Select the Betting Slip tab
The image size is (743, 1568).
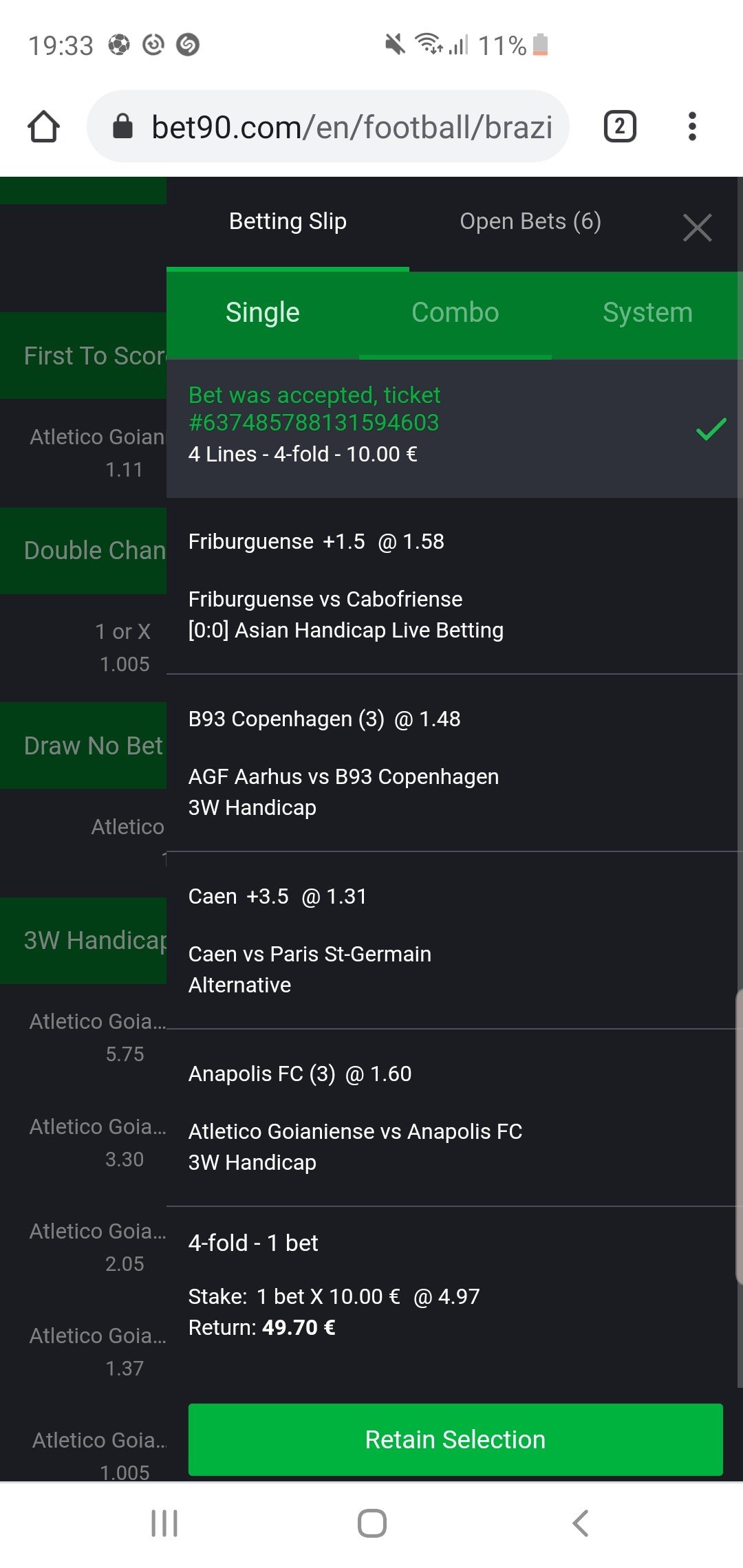tap(288, 221)
